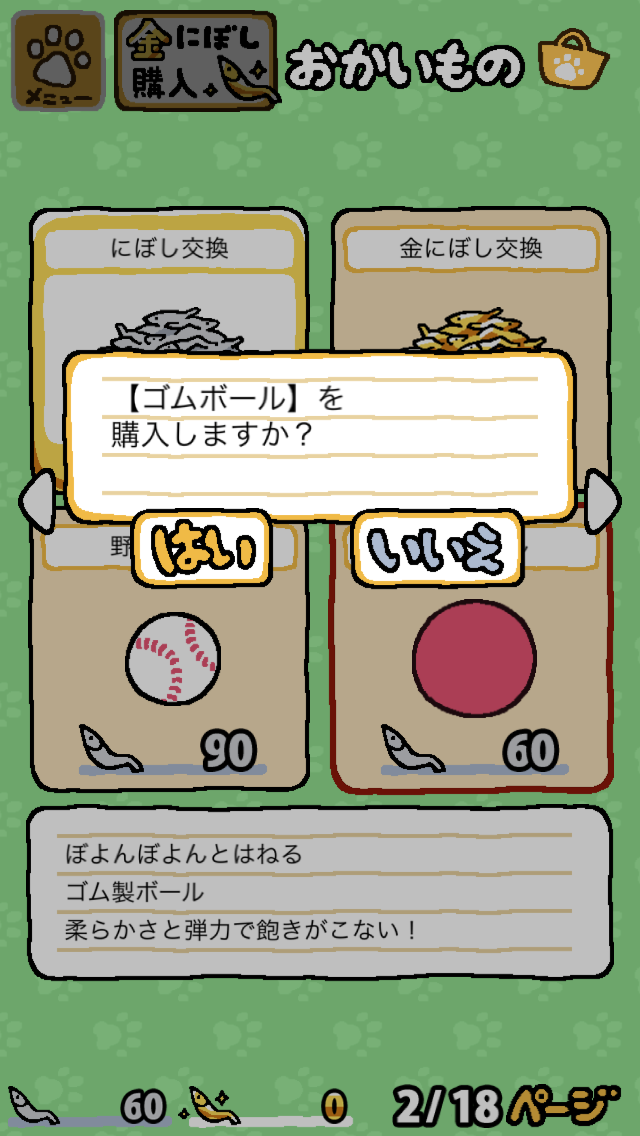Image resolution: width=640 pixels, height=1136 pixels.
Task: Decline the purchase with いいえ
Action: pyautogui.click(x=437, y=547)
